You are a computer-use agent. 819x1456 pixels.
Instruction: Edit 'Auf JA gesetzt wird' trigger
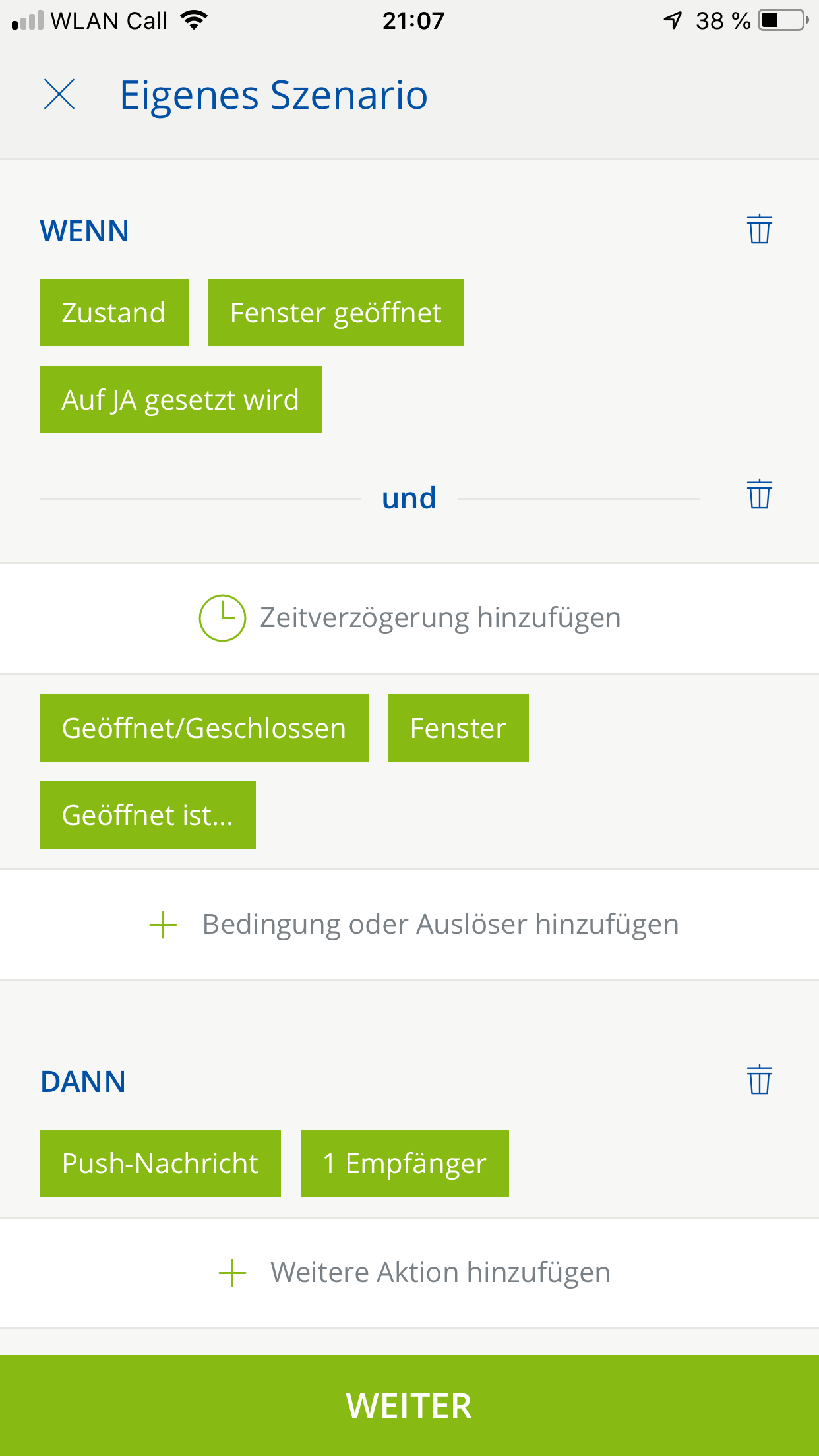180,400
